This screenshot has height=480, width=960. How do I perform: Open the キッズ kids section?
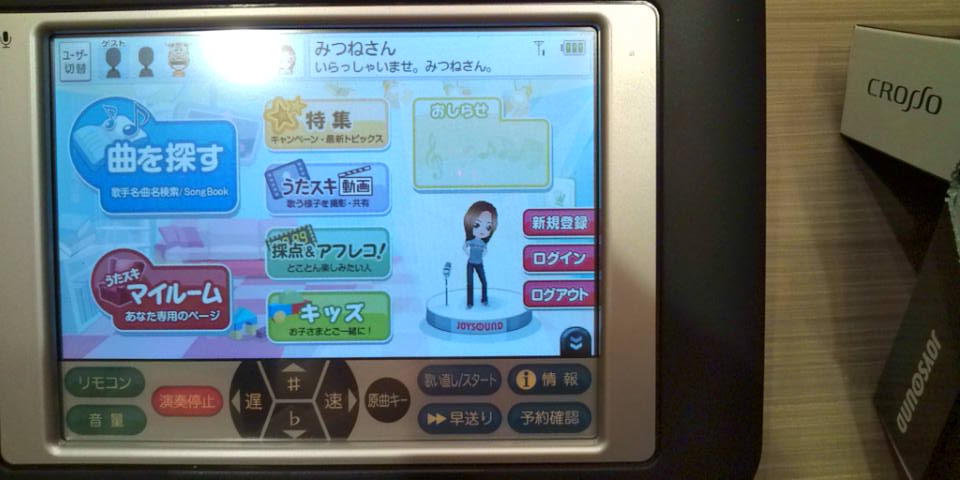coord(328,316)
